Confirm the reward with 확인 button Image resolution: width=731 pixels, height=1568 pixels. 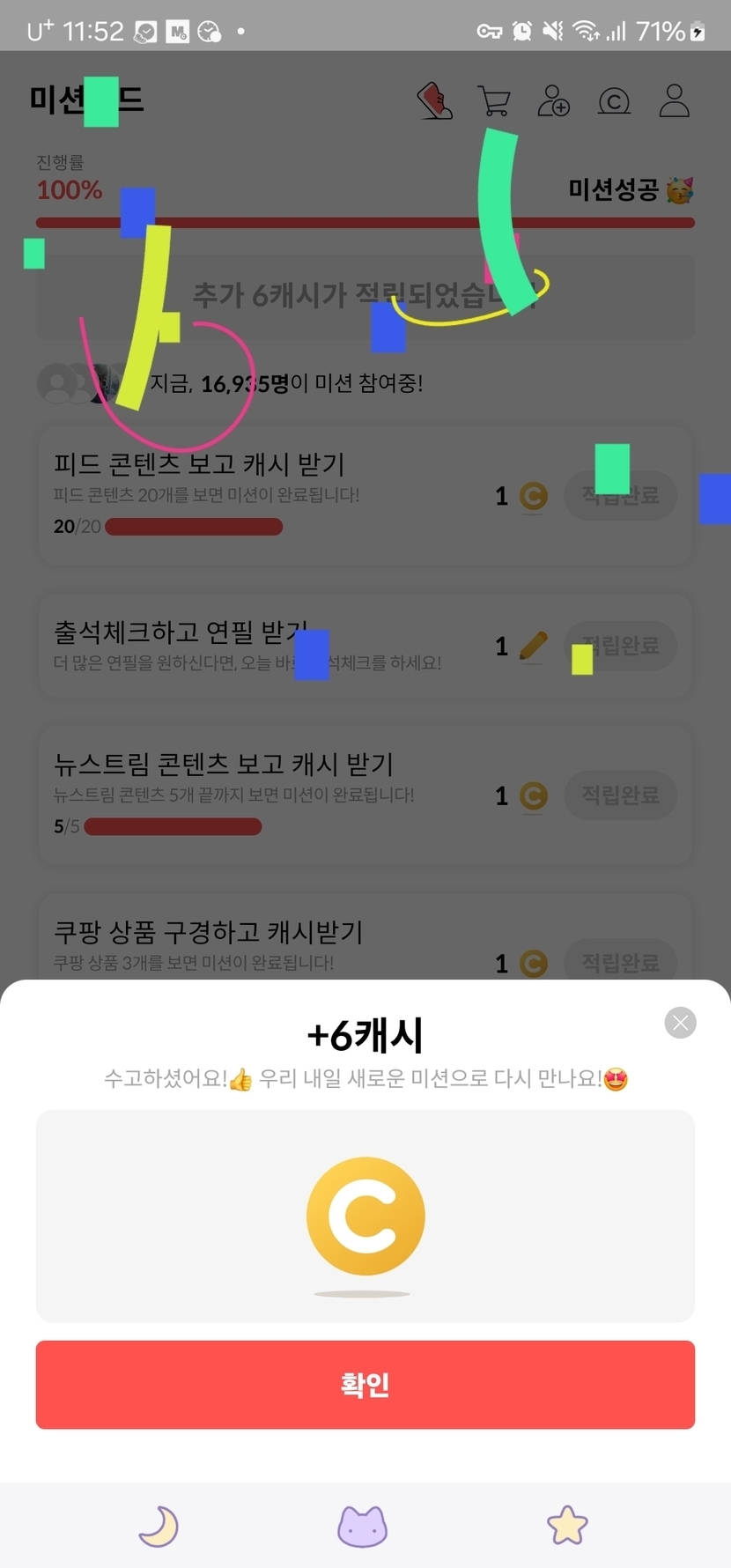pyautogui.click(x=365, y=1384)
